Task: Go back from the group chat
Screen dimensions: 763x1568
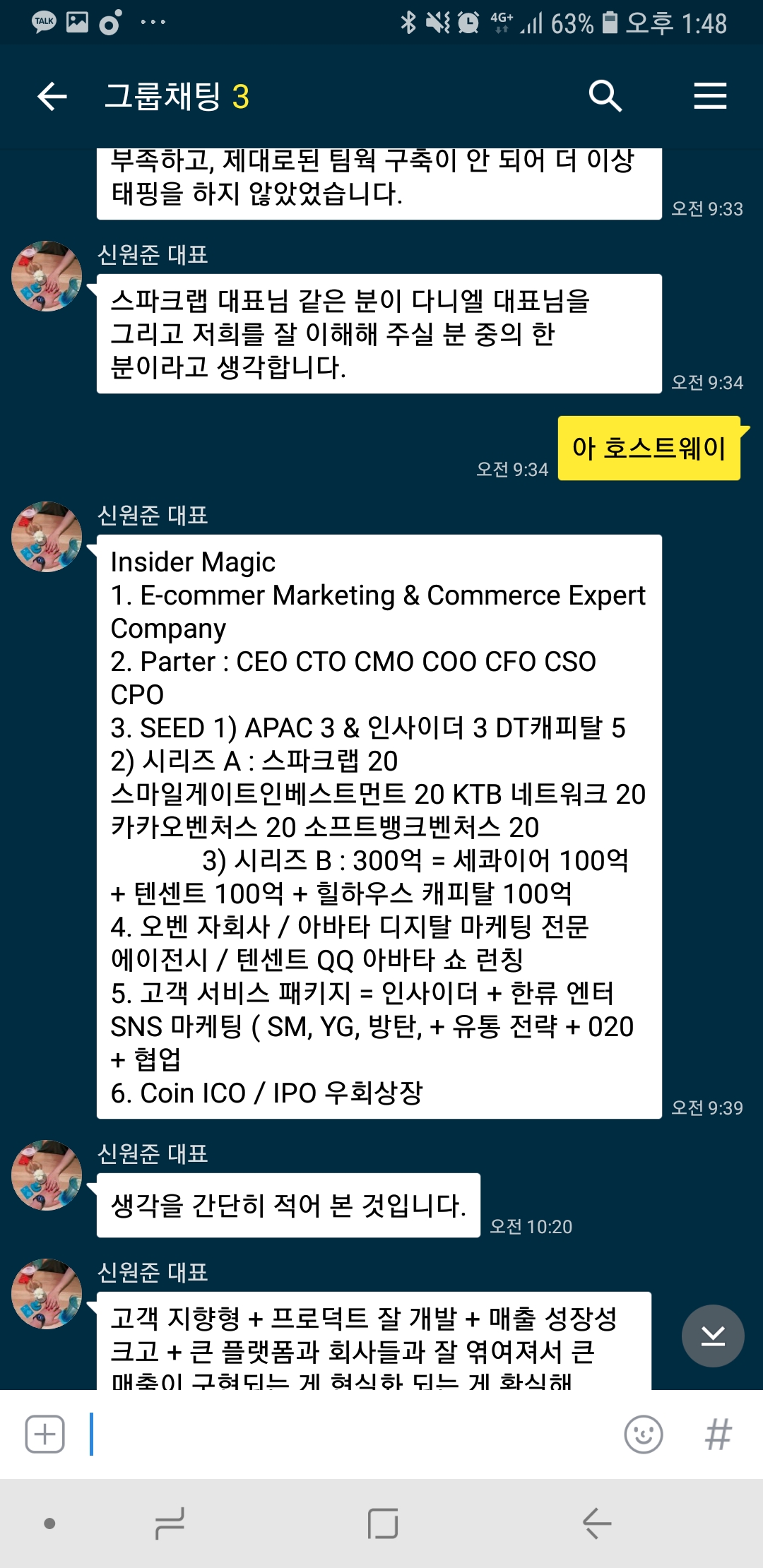Action: [x=52, y=96]
